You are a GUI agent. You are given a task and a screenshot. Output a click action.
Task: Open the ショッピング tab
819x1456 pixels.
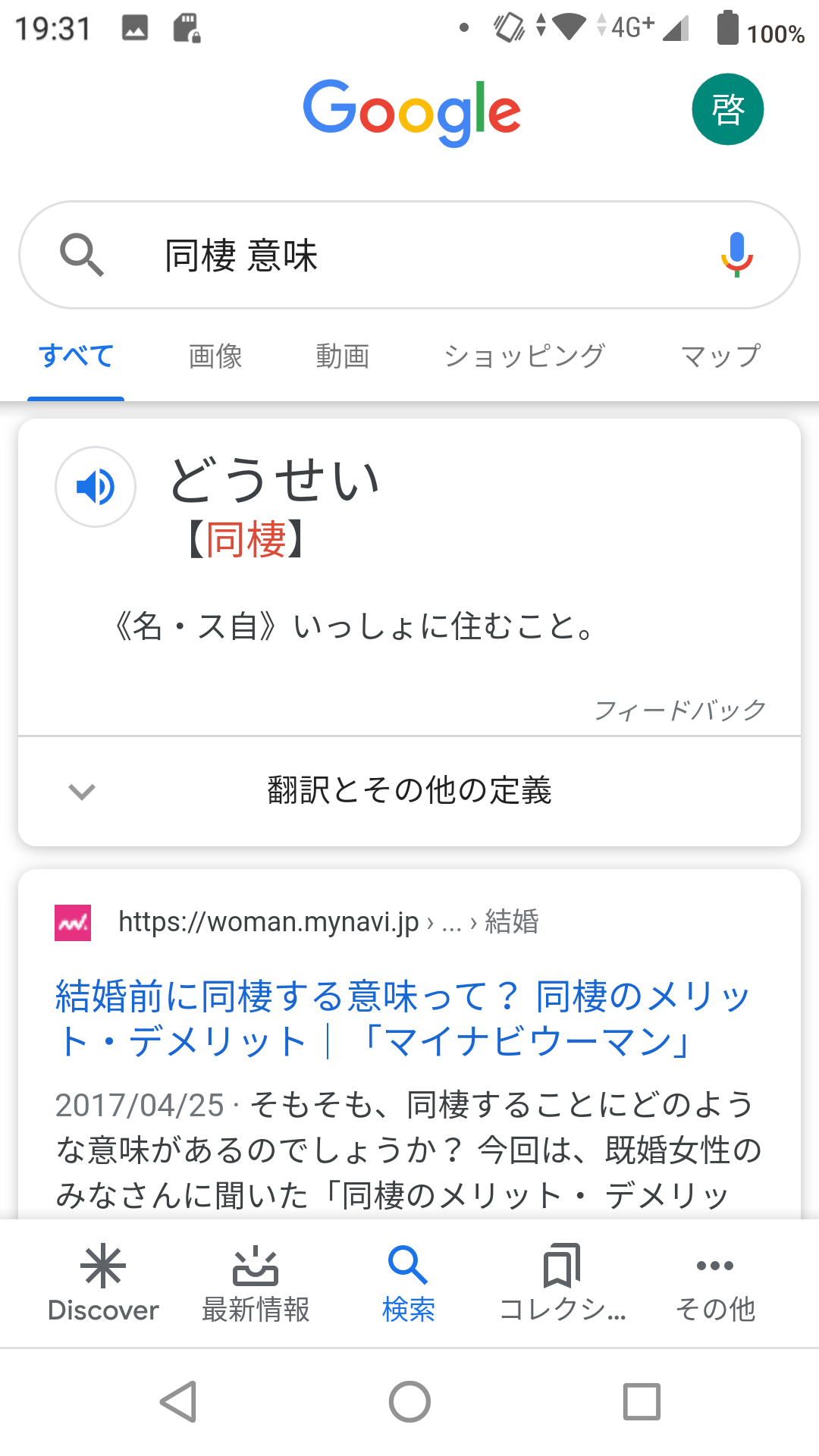pos(524,356)
